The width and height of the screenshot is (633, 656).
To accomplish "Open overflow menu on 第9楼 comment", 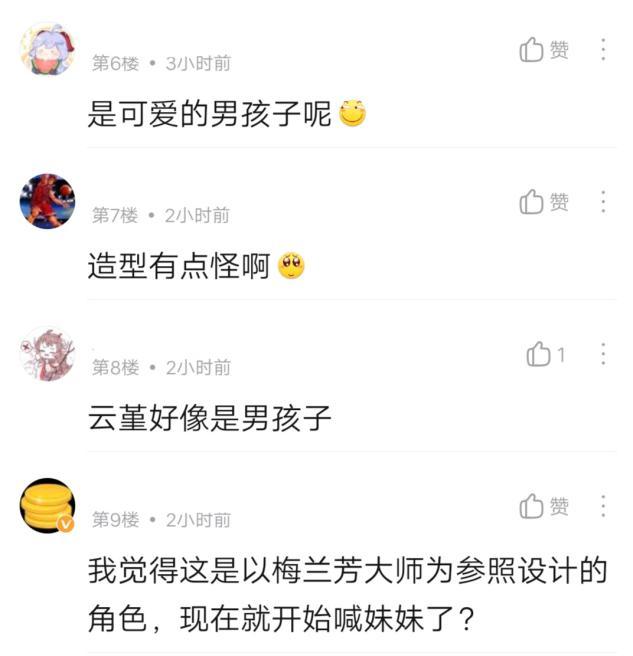I will click(x=603, y=506).
